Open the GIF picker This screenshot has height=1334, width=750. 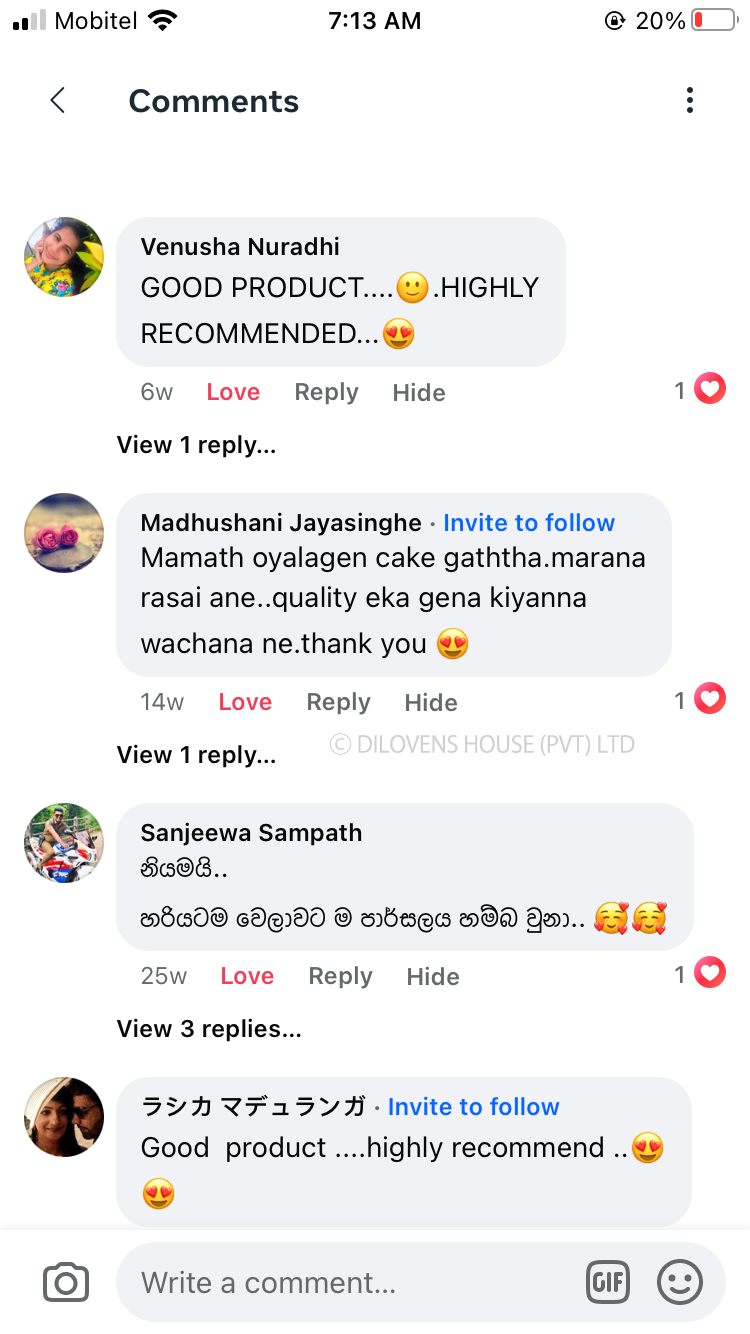[x=608, y=1283]
